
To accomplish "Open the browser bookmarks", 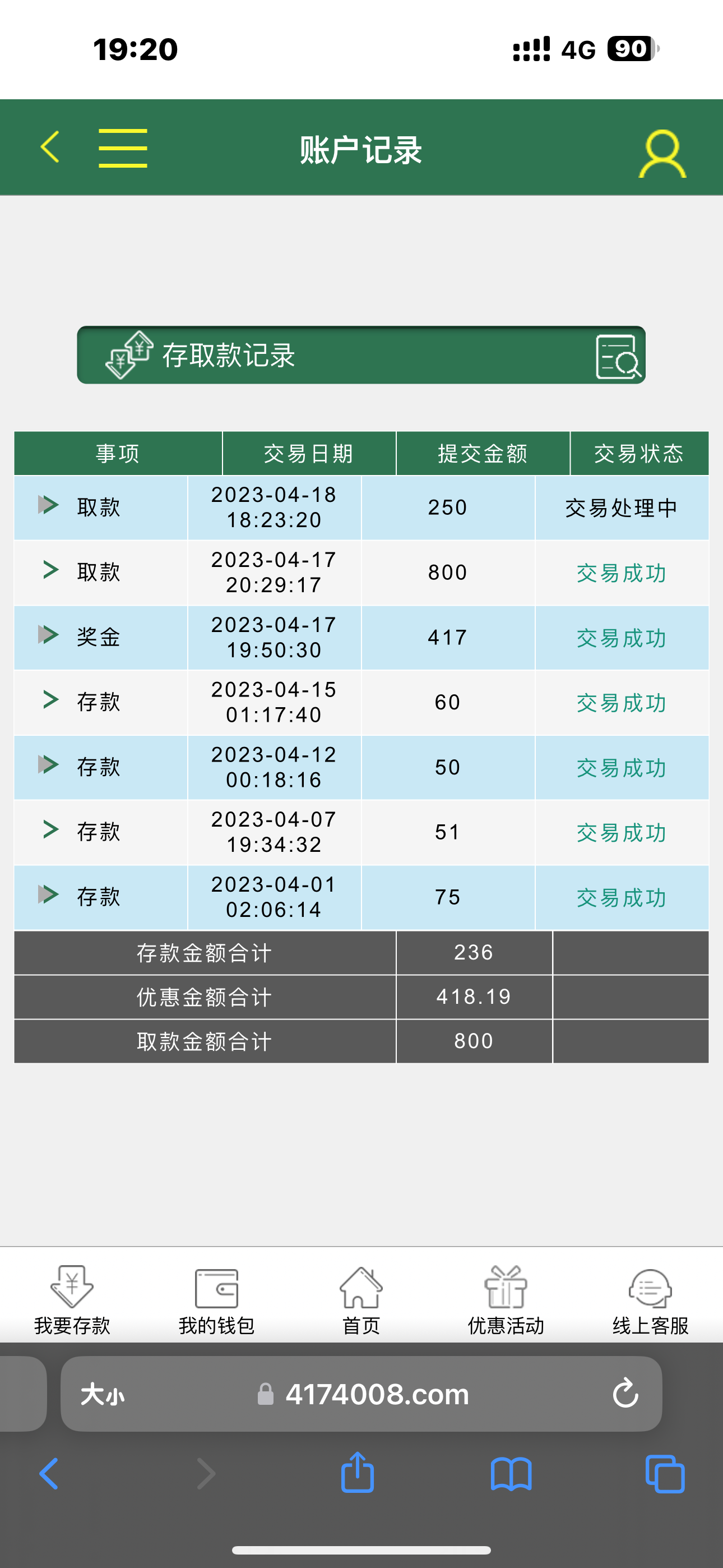I will [511, 1474].
